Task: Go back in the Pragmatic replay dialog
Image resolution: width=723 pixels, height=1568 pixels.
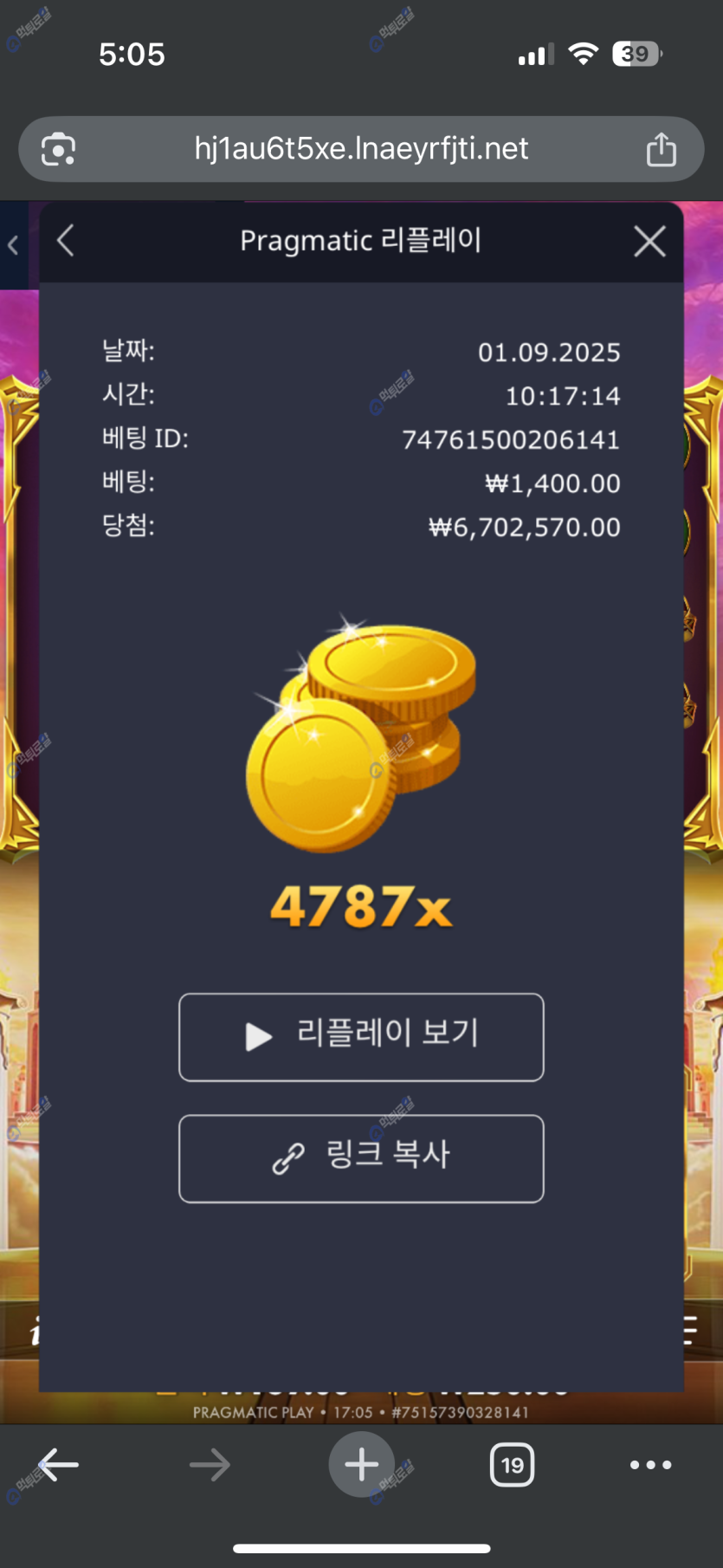Action: pyautogui.click(x=66, y=241)
